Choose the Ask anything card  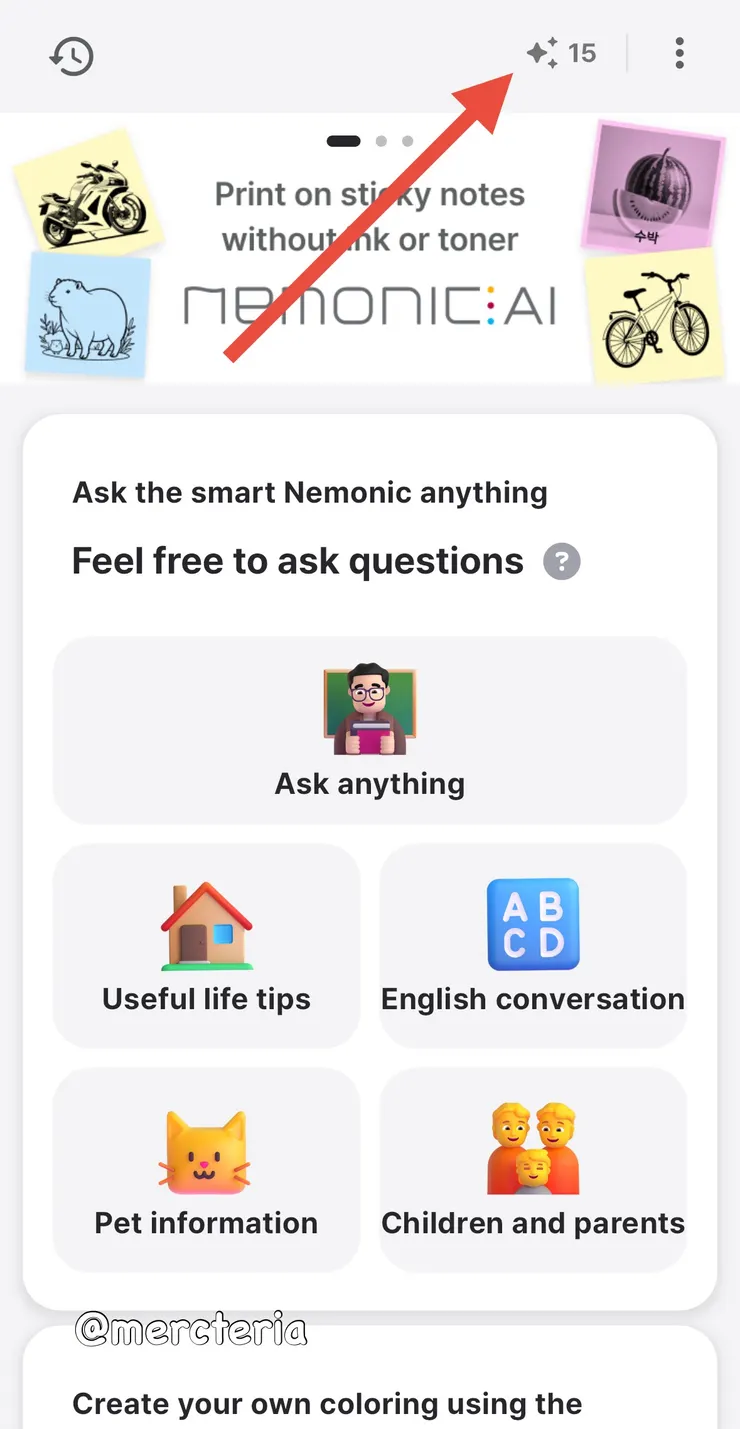(370, 731)
